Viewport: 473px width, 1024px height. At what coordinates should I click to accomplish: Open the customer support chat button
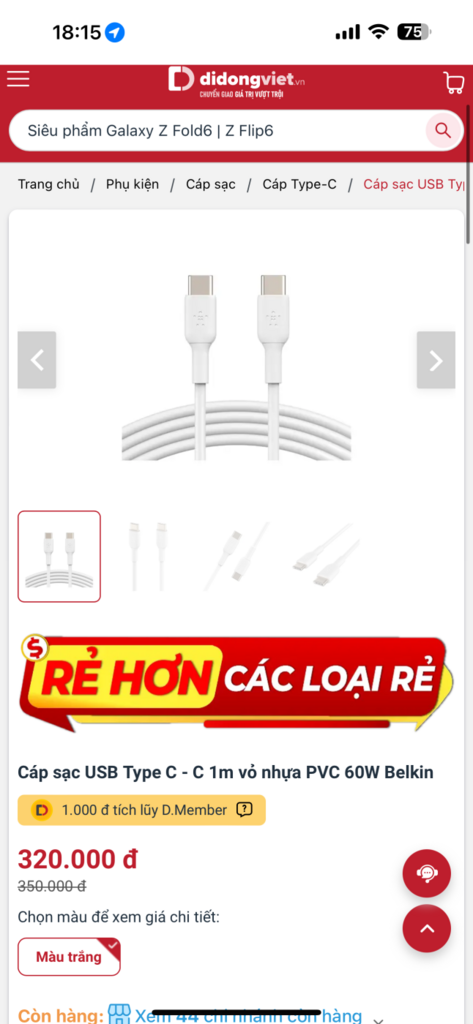click(x=427, y=873)
